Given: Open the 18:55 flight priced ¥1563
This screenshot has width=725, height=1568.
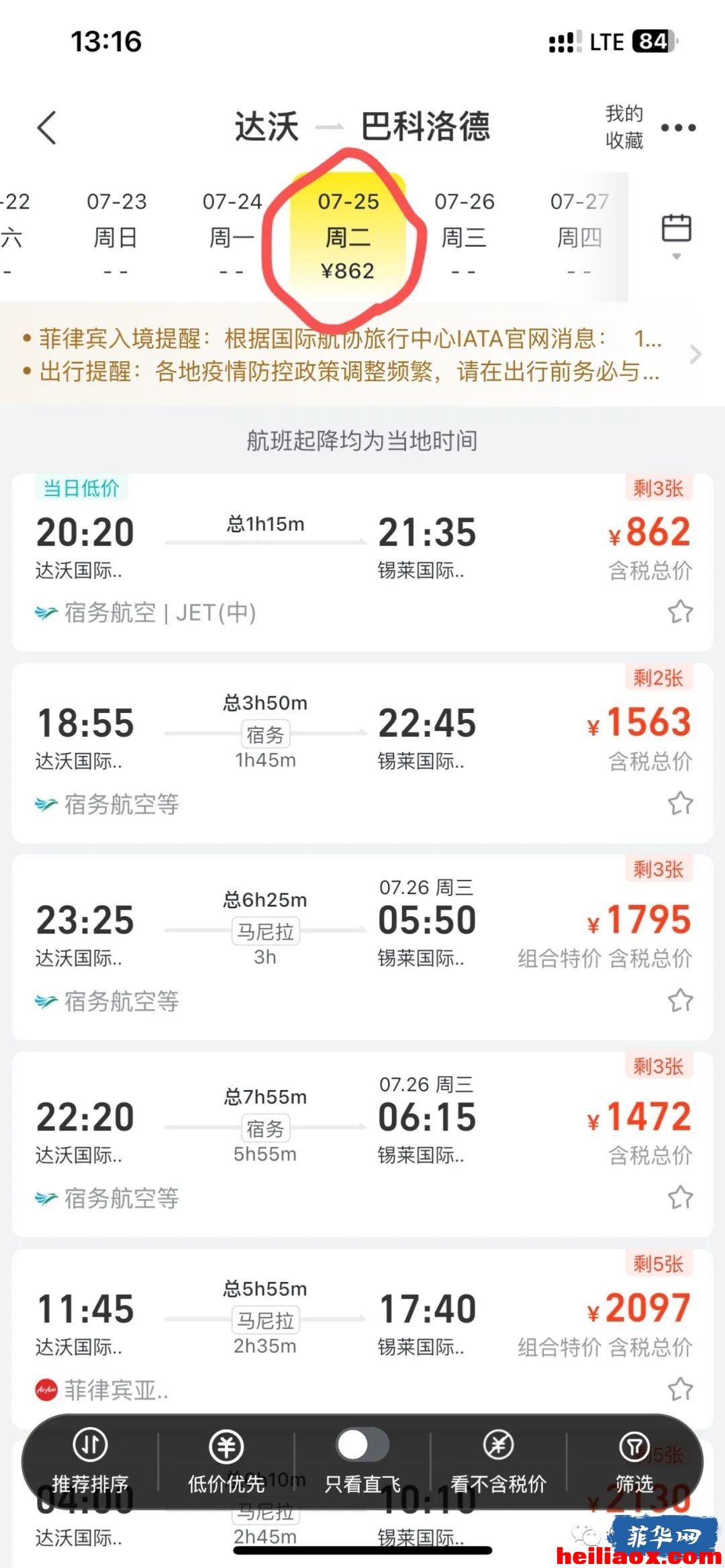Looking at the screenshot, I should tap(362, 752).
